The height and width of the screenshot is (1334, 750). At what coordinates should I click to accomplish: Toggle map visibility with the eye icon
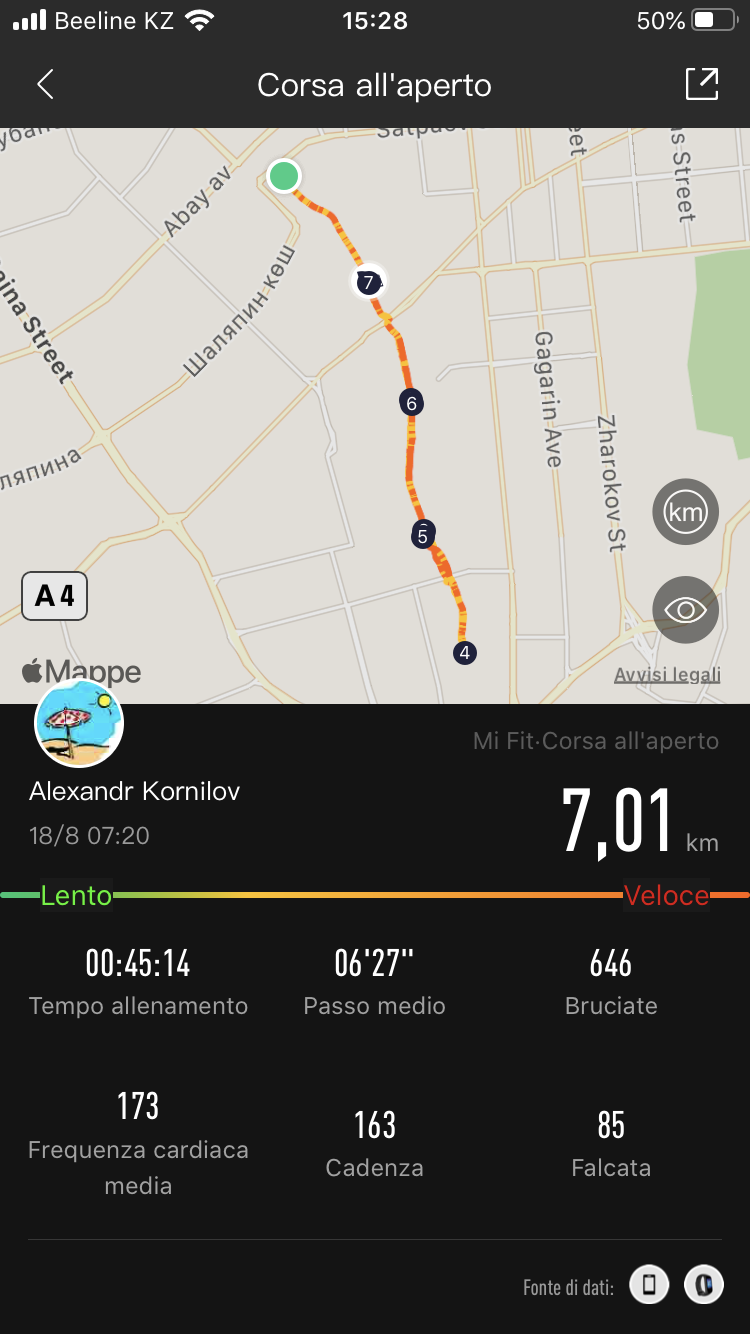point(685,609)
